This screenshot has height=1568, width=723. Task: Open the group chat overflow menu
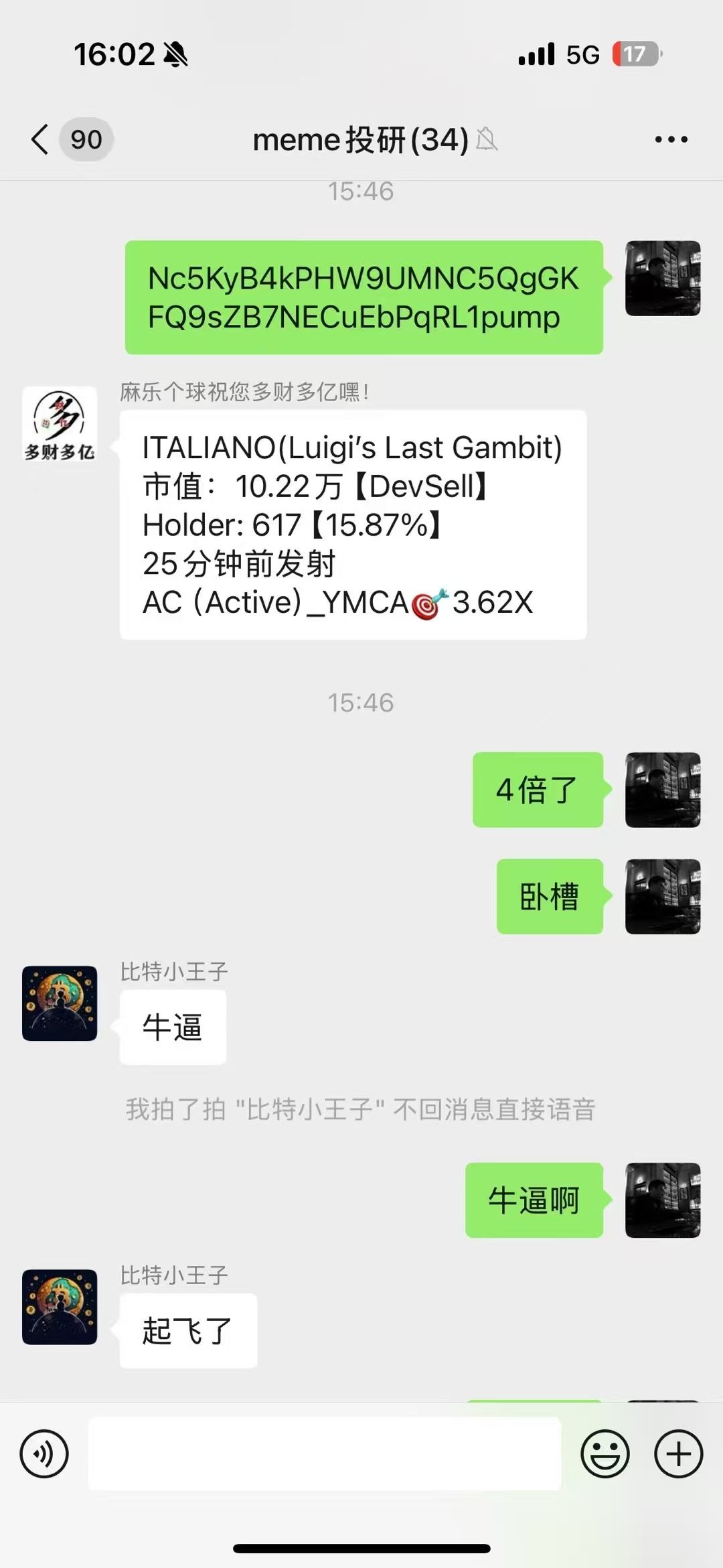671,139
